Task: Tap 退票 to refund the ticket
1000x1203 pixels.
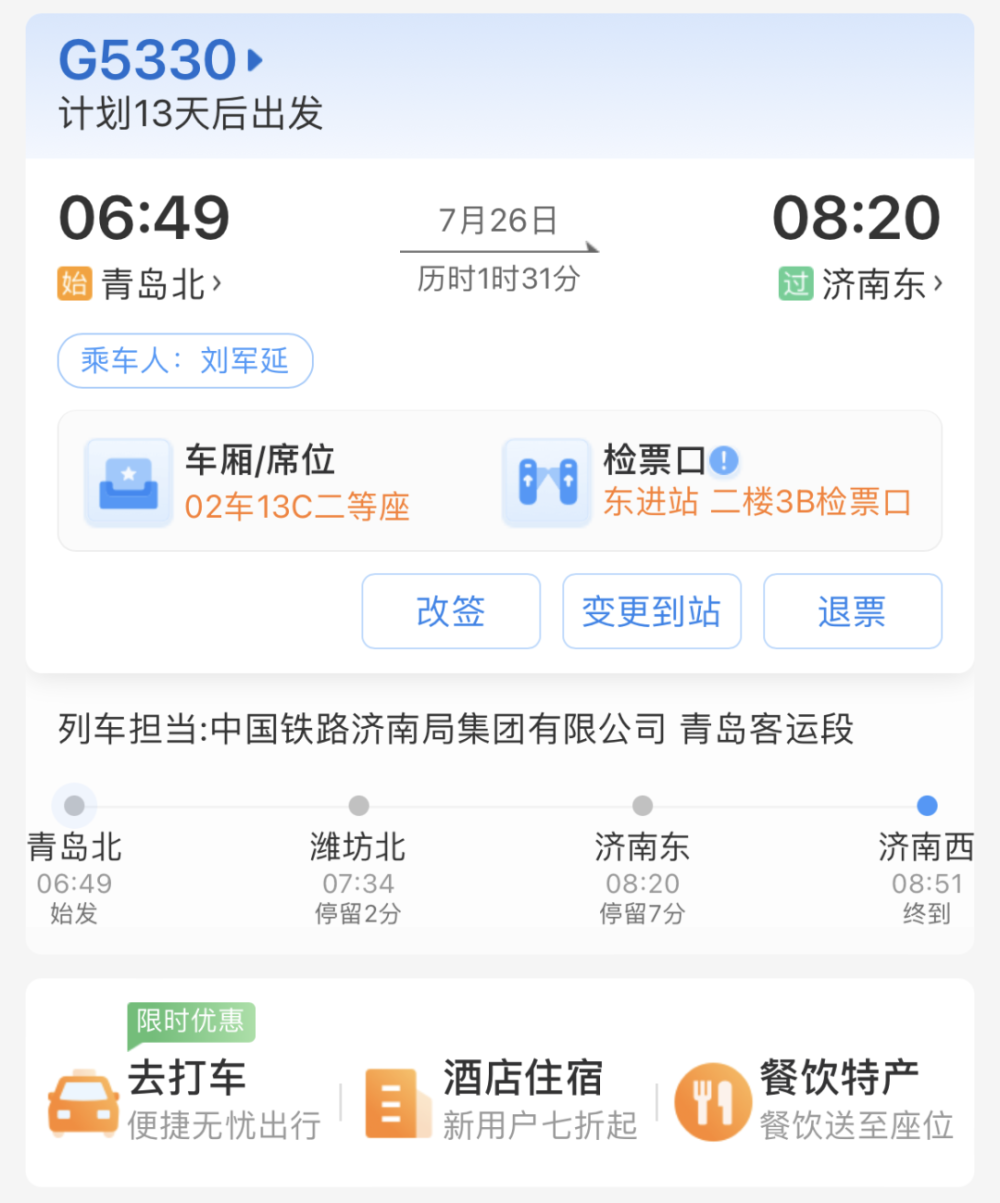Action: click(852, 611)
